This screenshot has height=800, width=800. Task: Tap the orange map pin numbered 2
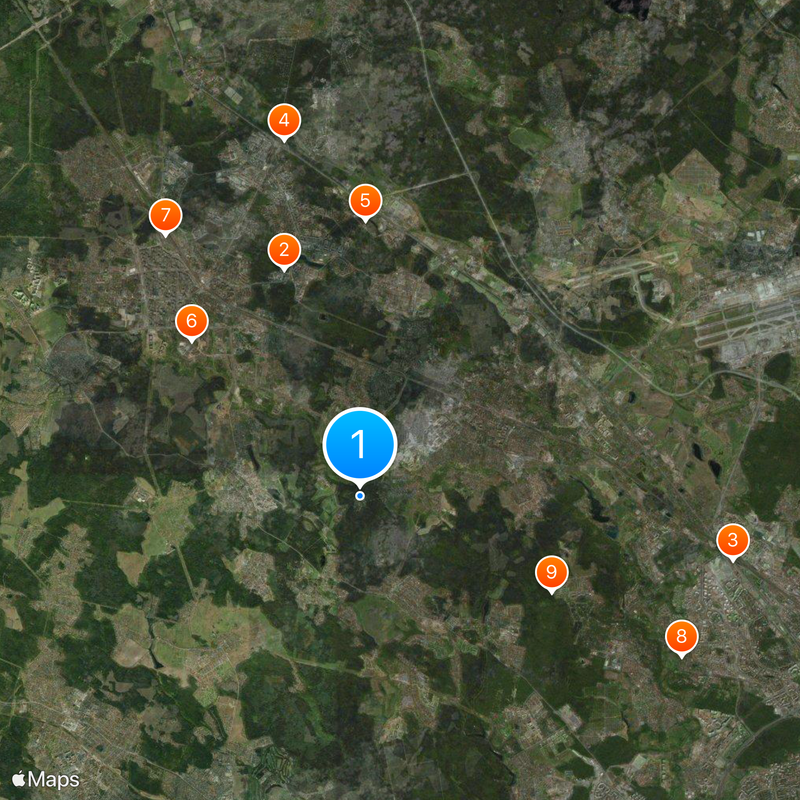pyautogui.click(x=284, y=250)
